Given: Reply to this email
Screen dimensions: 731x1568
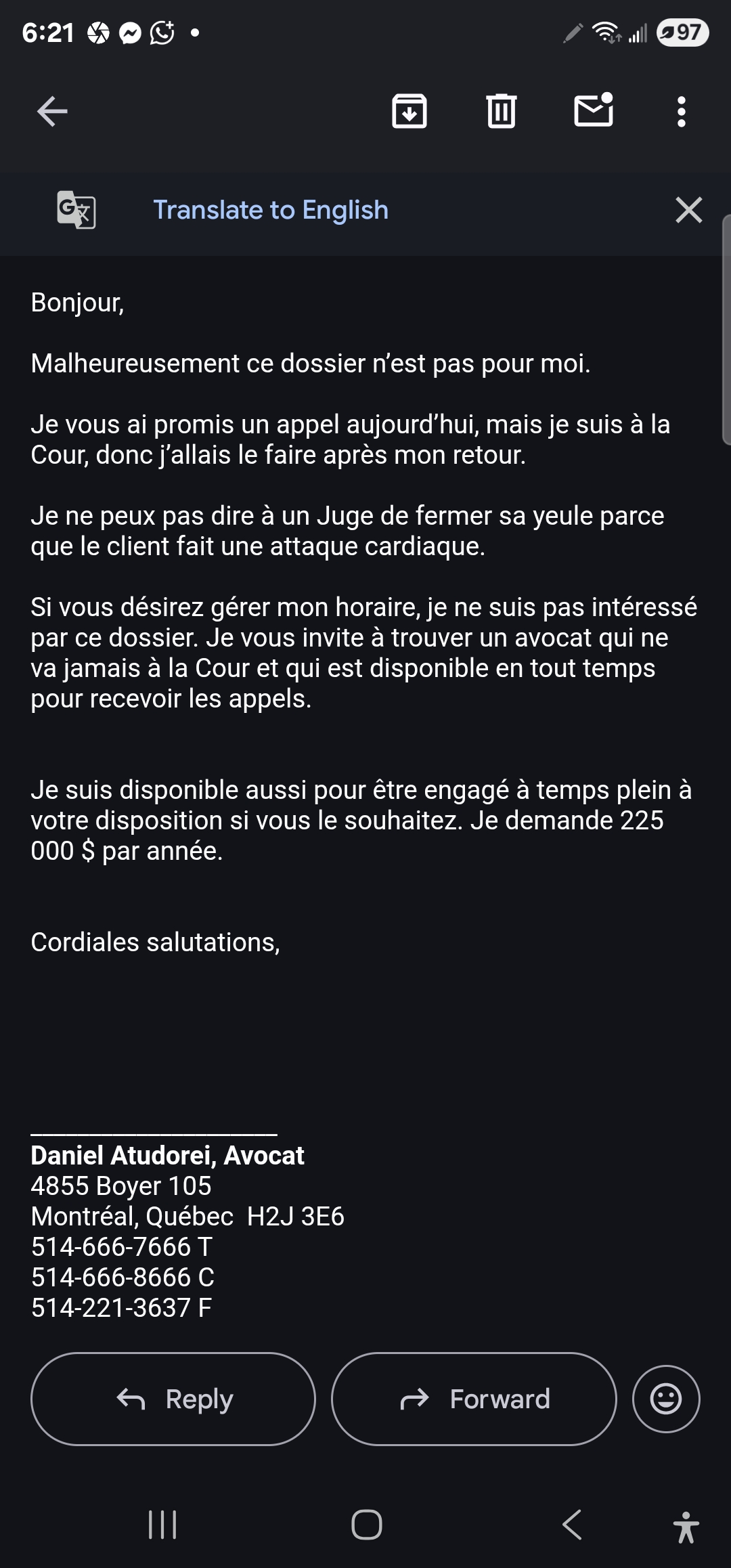Looking at the screenshot, I should click(x=173, y=1399).
